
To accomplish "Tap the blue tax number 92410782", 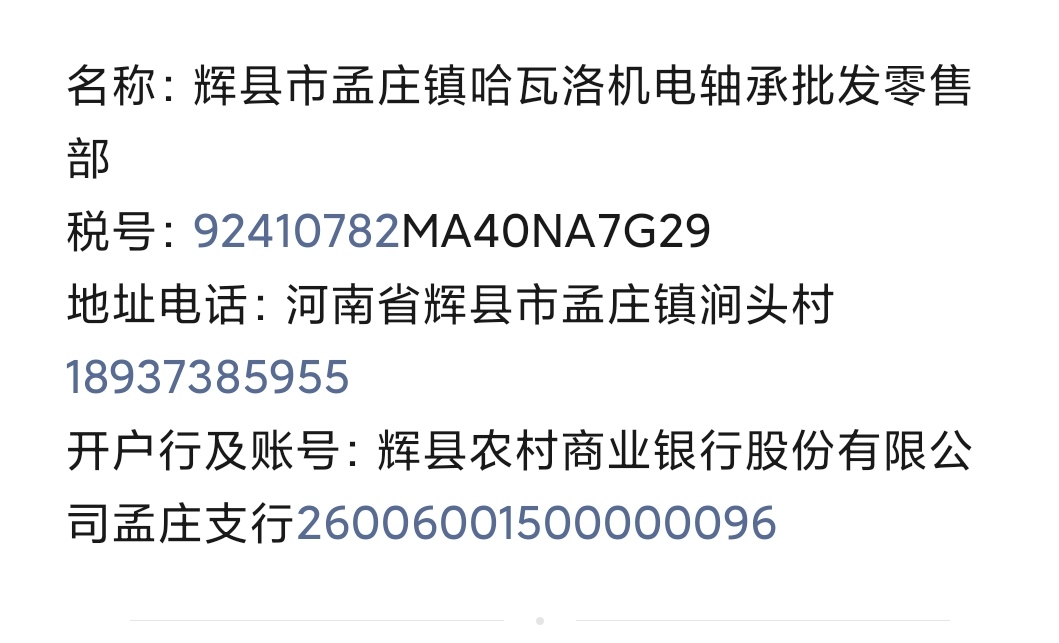I will pyautogui.click(x=297, y=232).
